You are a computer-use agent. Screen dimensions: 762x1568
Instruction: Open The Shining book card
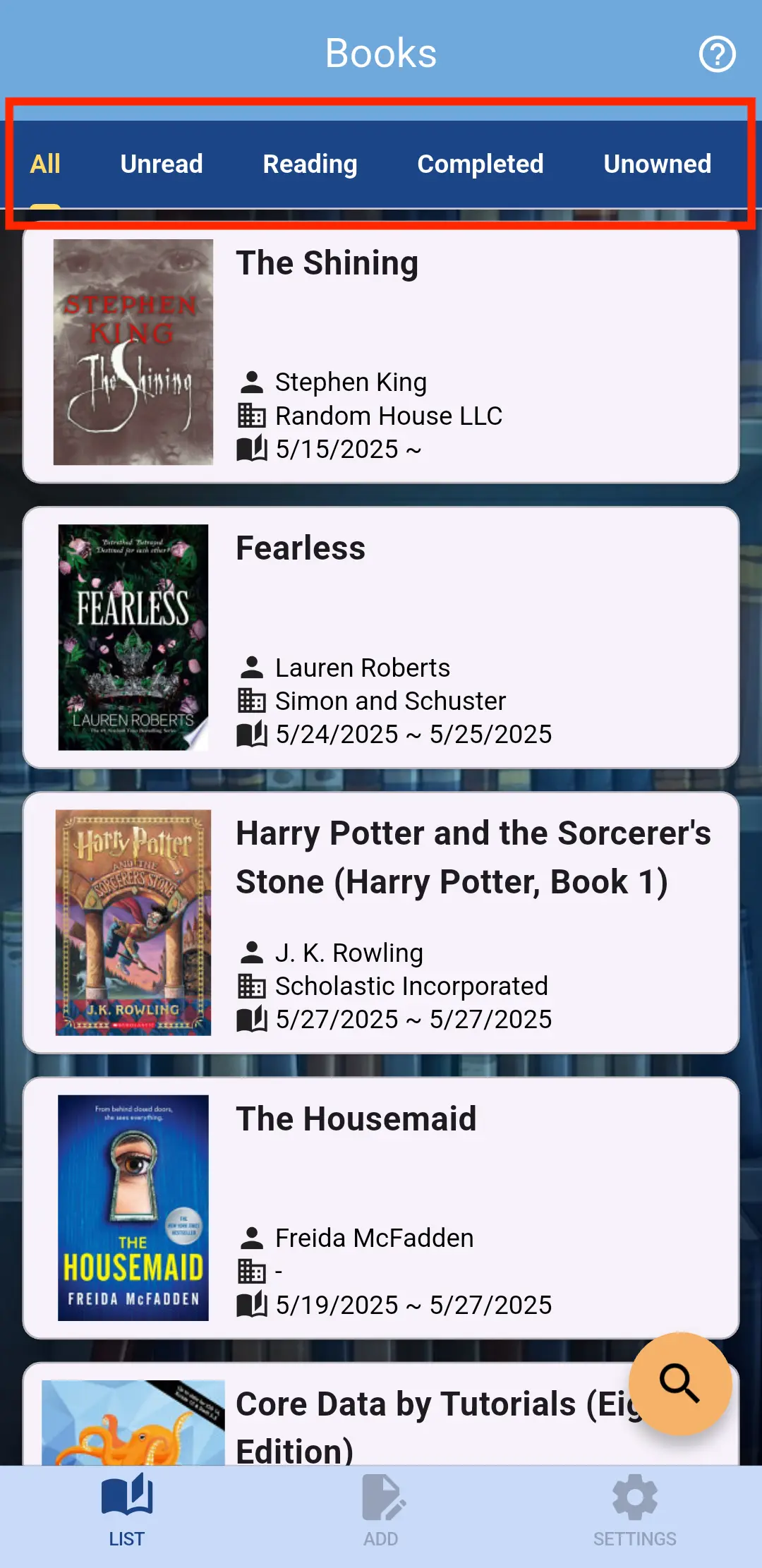[381, 353]
